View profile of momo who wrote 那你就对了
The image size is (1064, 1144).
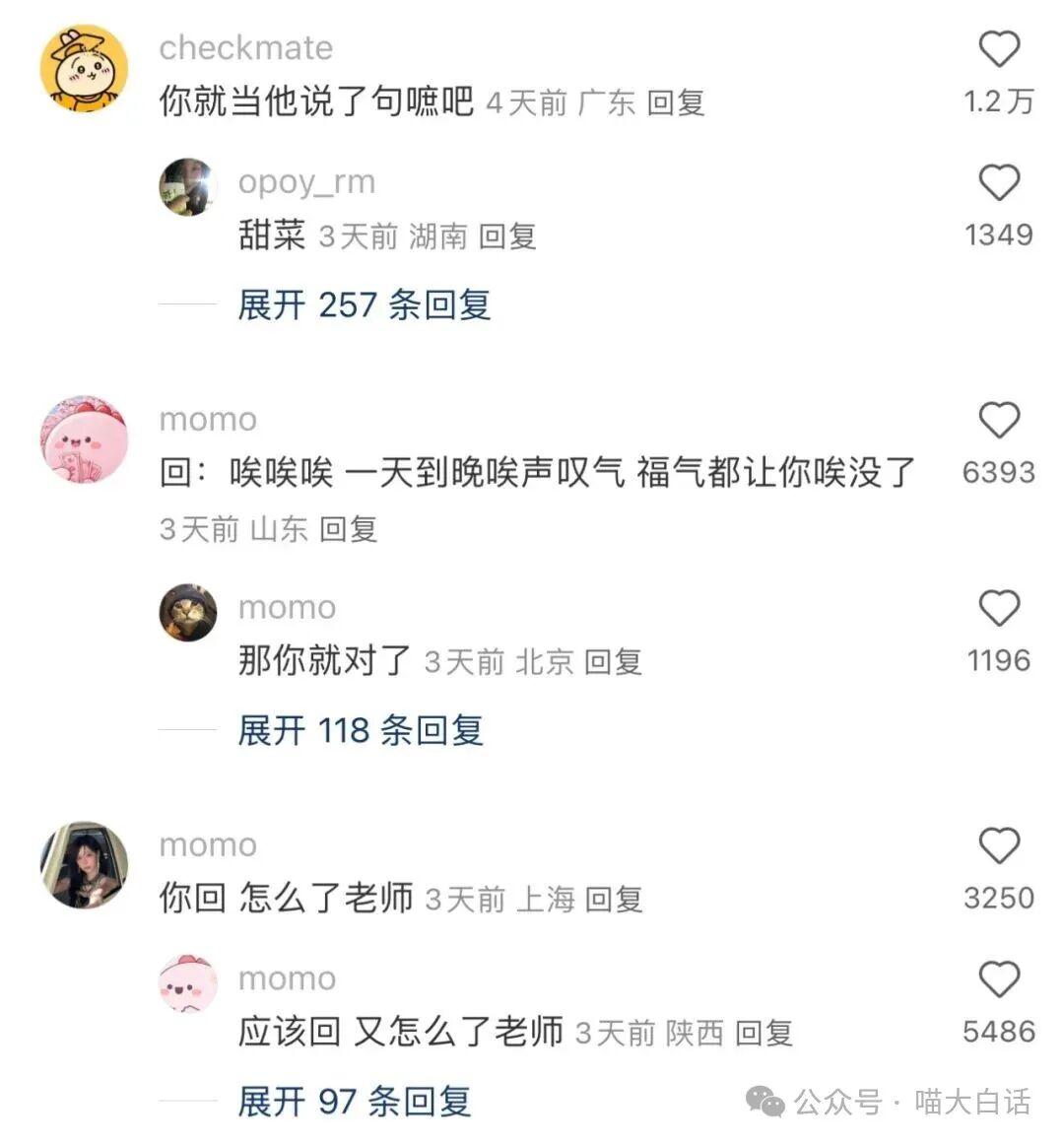pos(188,612)
